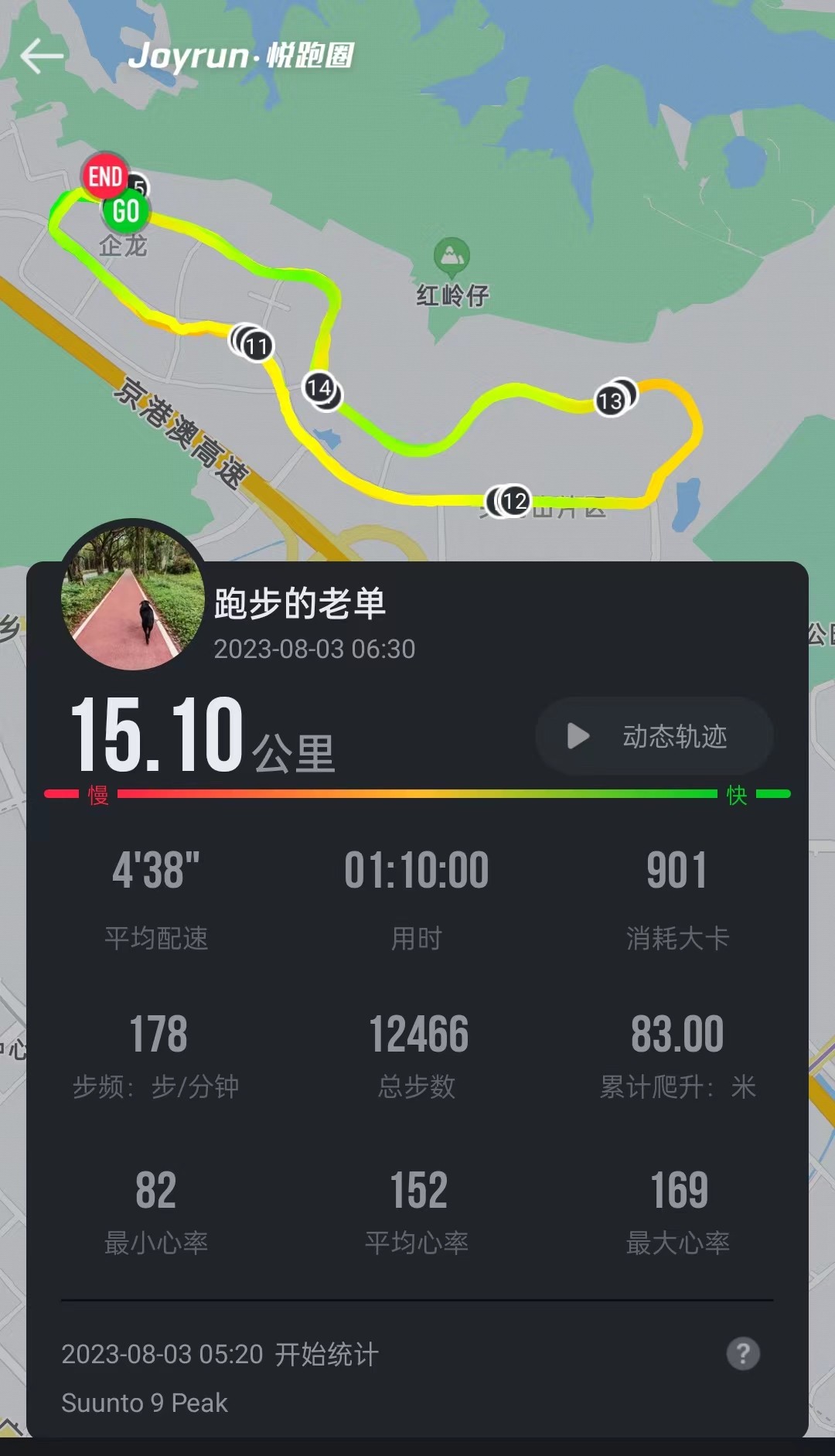This screenshot has height=1456, width=835.
Task: Open the question mark help icon
Action: click(742, 1354)
